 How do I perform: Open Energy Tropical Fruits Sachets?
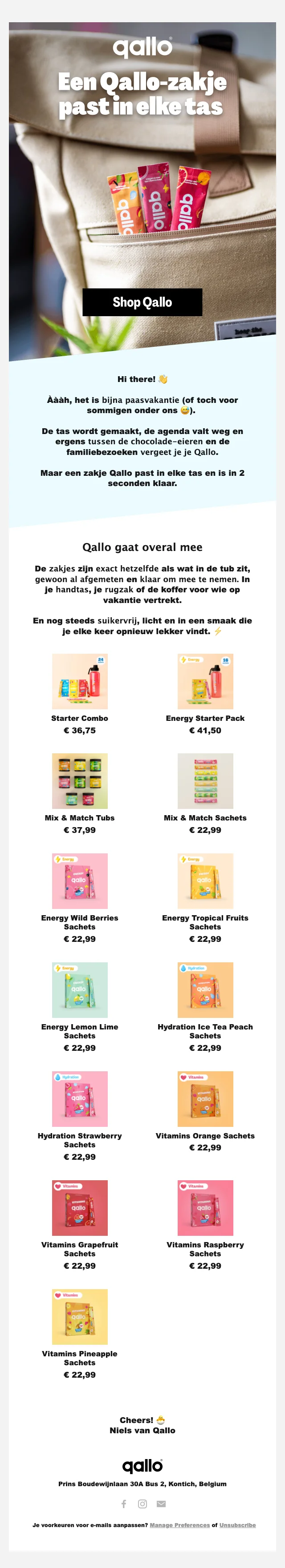[205, 881]
